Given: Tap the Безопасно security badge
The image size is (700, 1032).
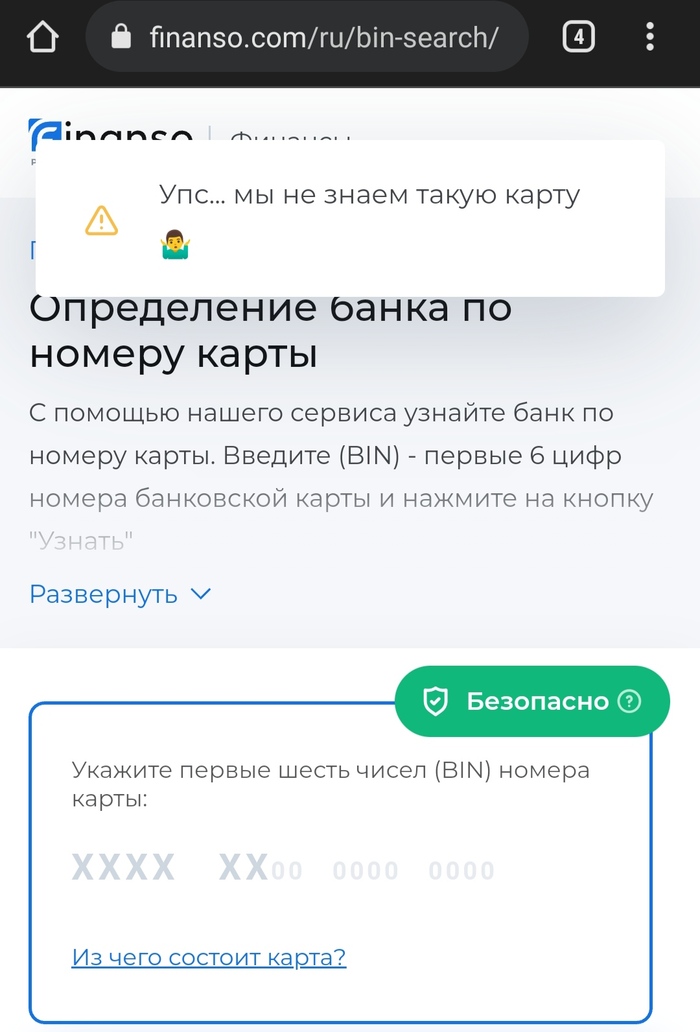Looking at the screenshot, I should 532,701.
